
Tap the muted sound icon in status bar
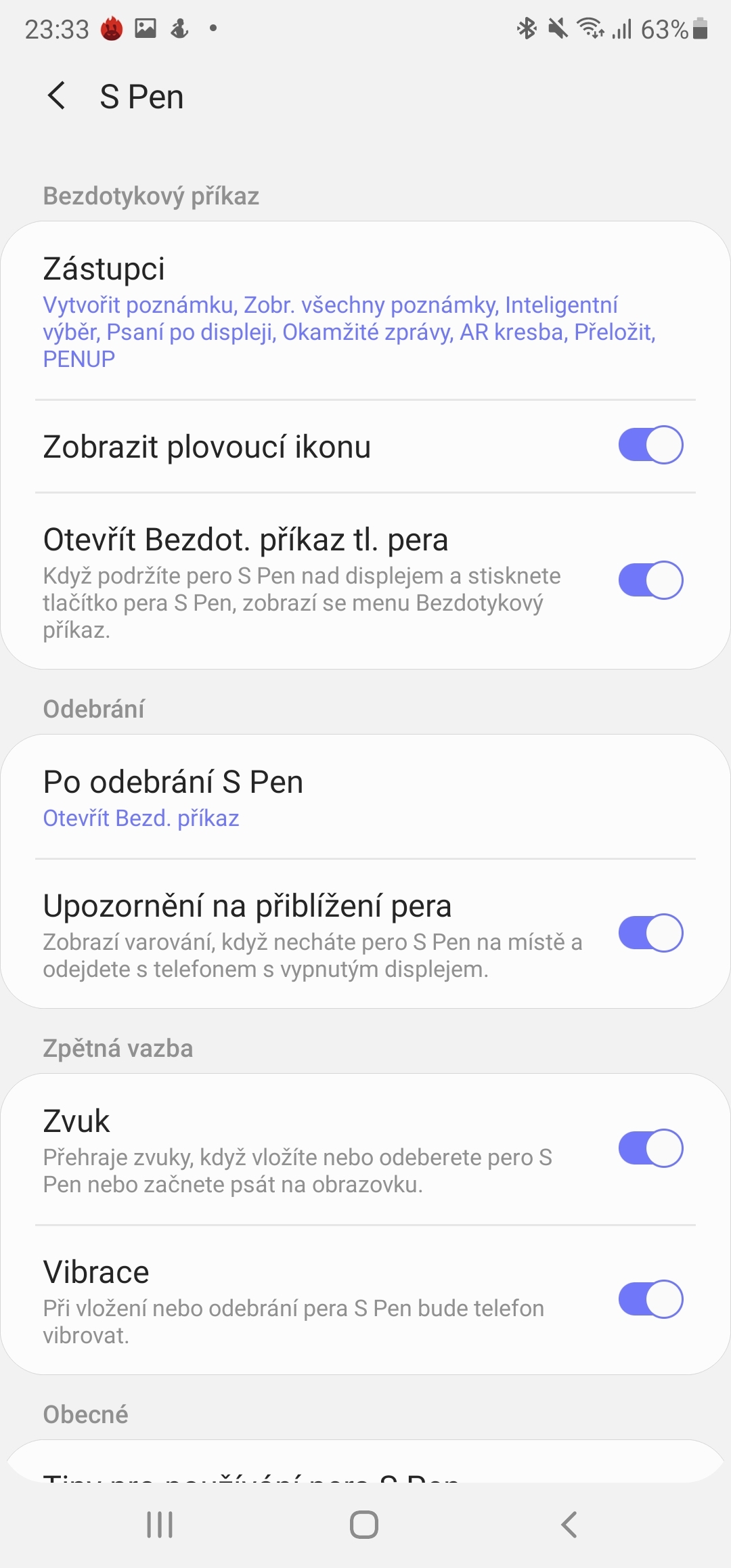[x=559, y=28]
